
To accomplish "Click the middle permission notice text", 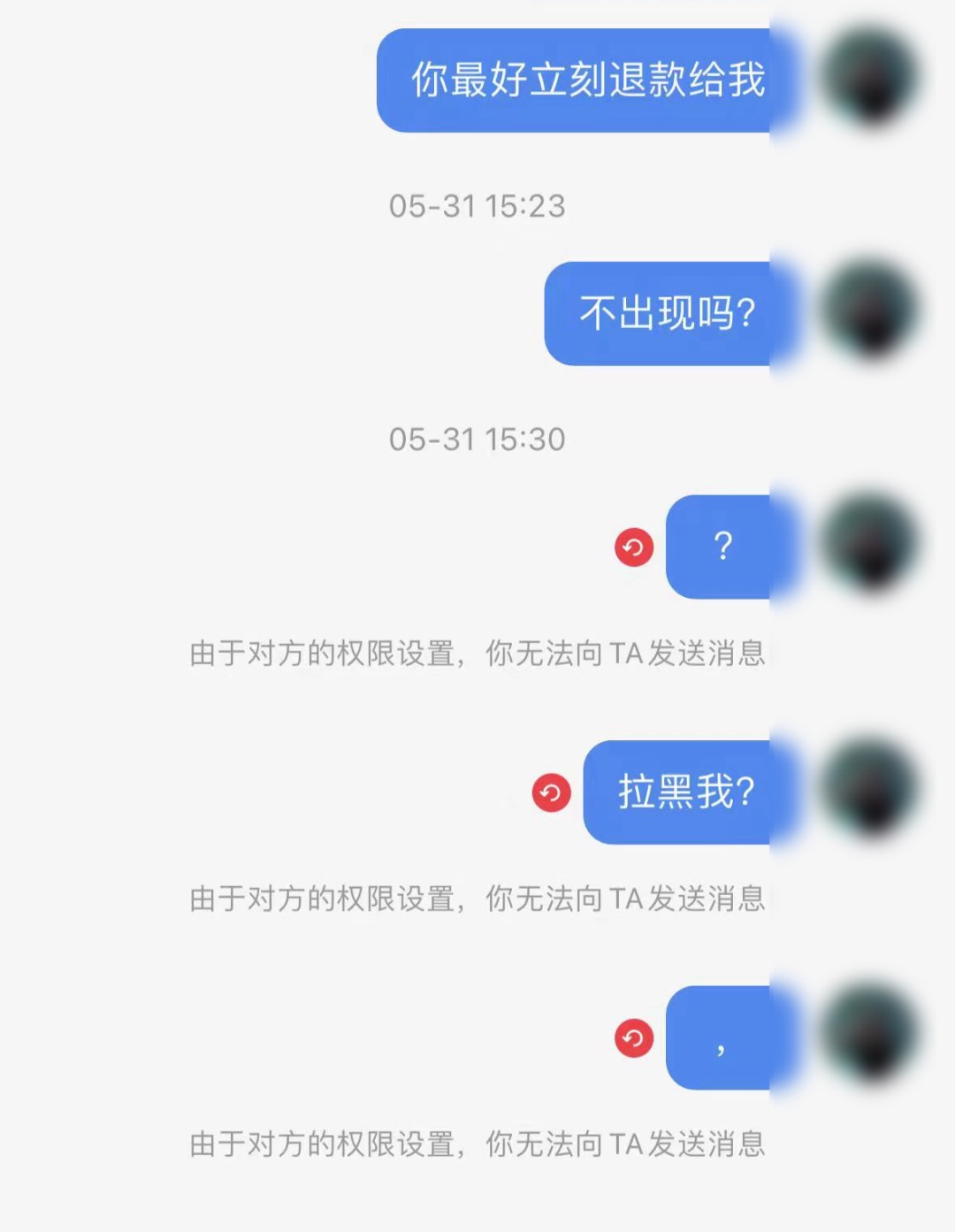I will click(x=477, y=898).
